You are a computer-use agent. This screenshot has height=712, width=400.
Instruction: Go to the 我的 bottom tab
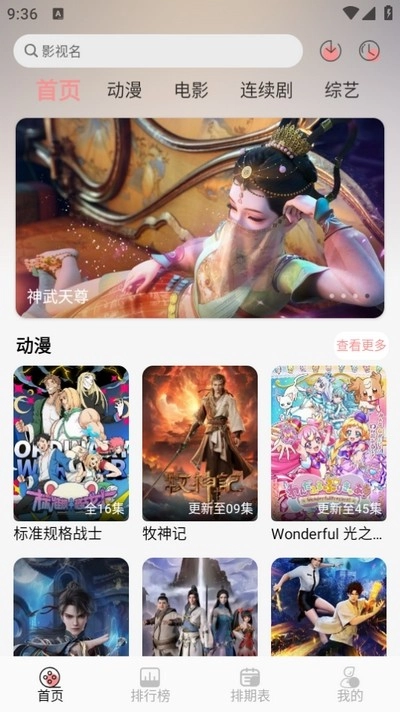point(350,685)
